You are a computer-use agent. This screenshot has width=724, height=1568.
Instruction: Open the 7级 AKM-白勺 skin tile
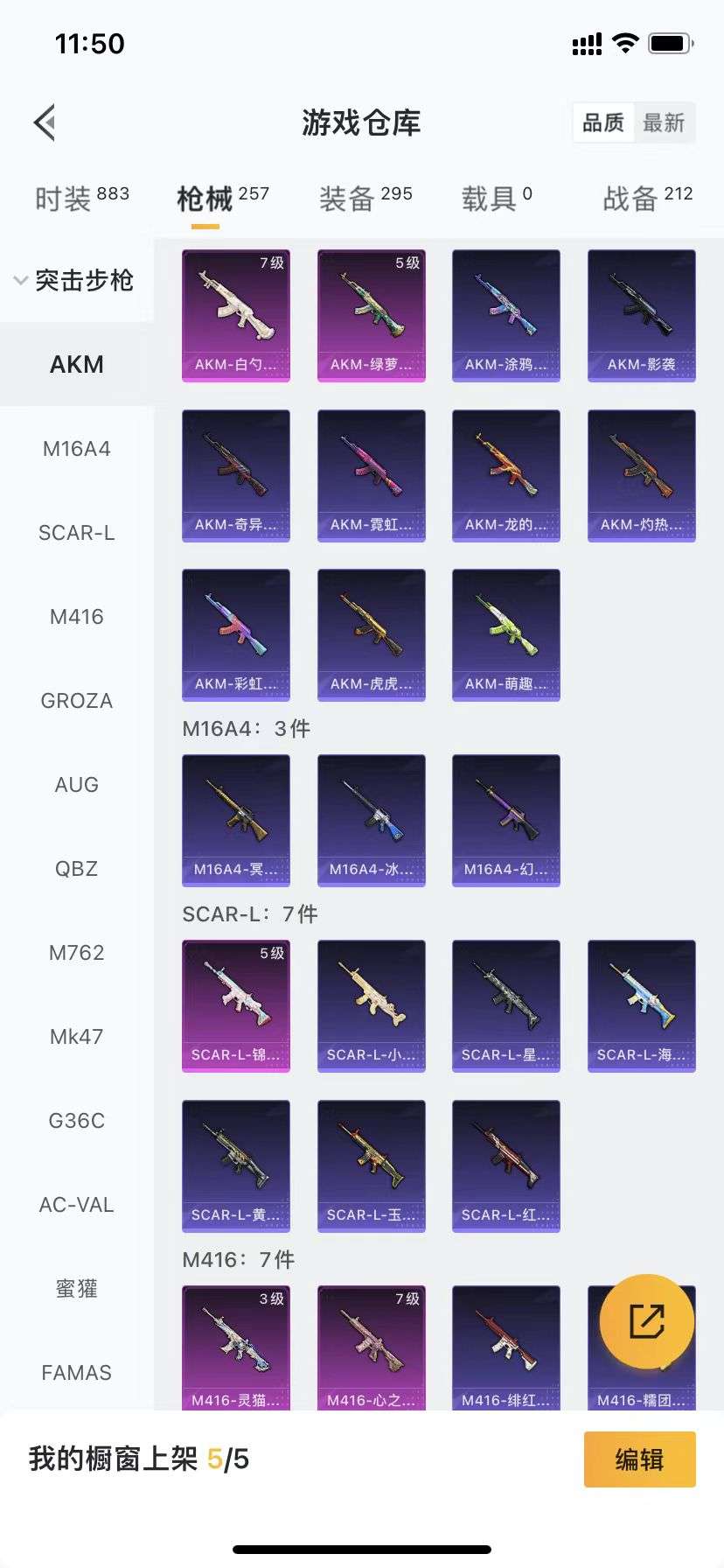click(236, 316)
